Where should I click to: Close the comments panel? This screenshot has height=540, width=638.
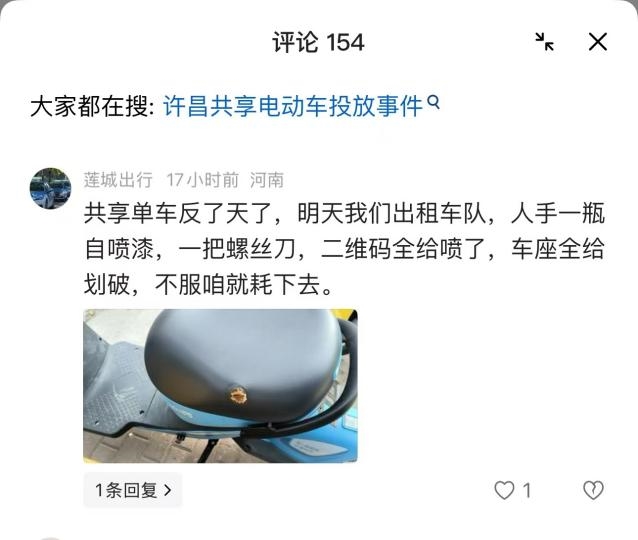tap(597, 42)
